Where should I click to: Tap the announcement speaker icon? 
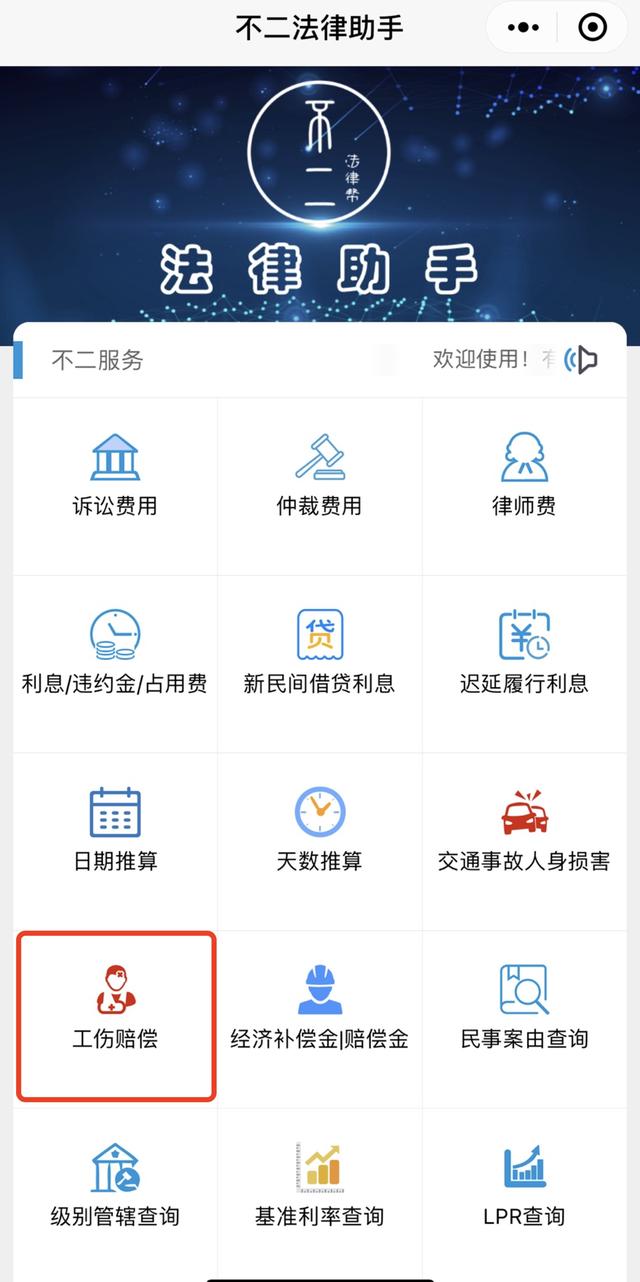tap(582, 360)
